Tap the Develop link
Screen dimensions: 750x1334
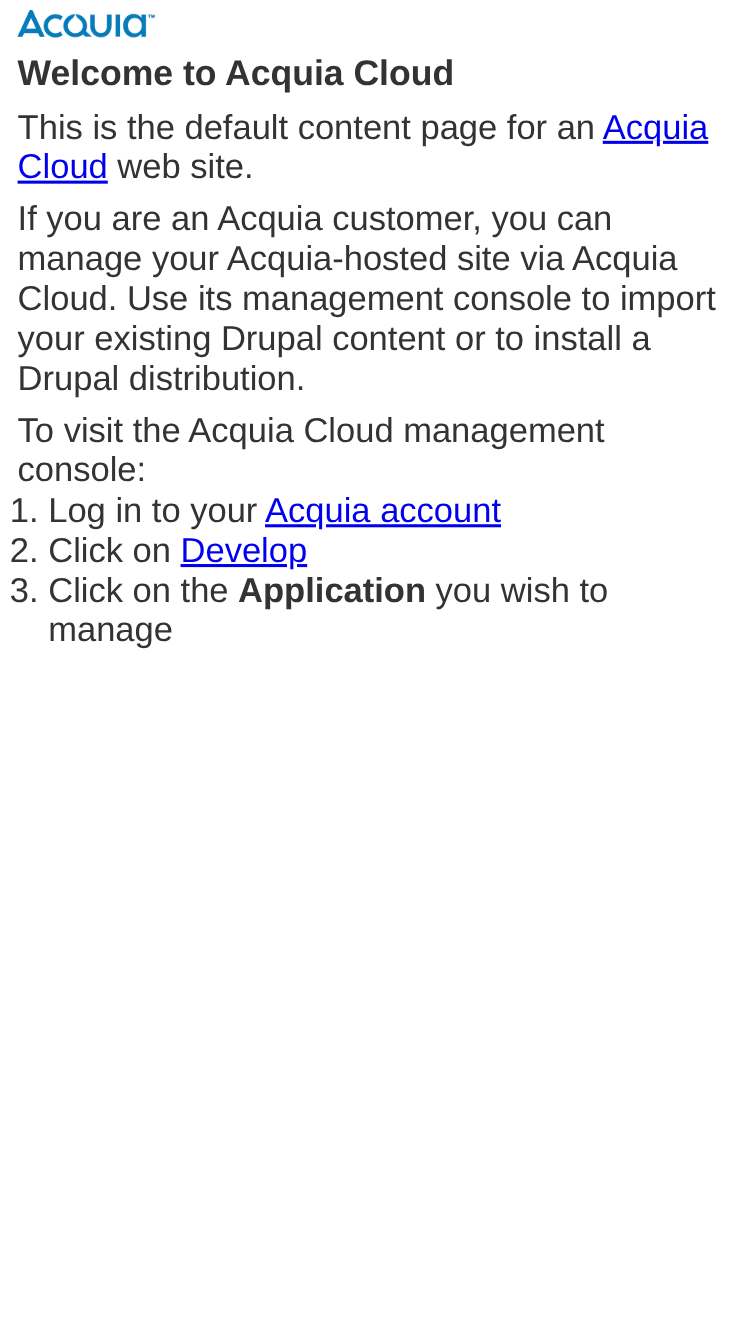(243, 551)
